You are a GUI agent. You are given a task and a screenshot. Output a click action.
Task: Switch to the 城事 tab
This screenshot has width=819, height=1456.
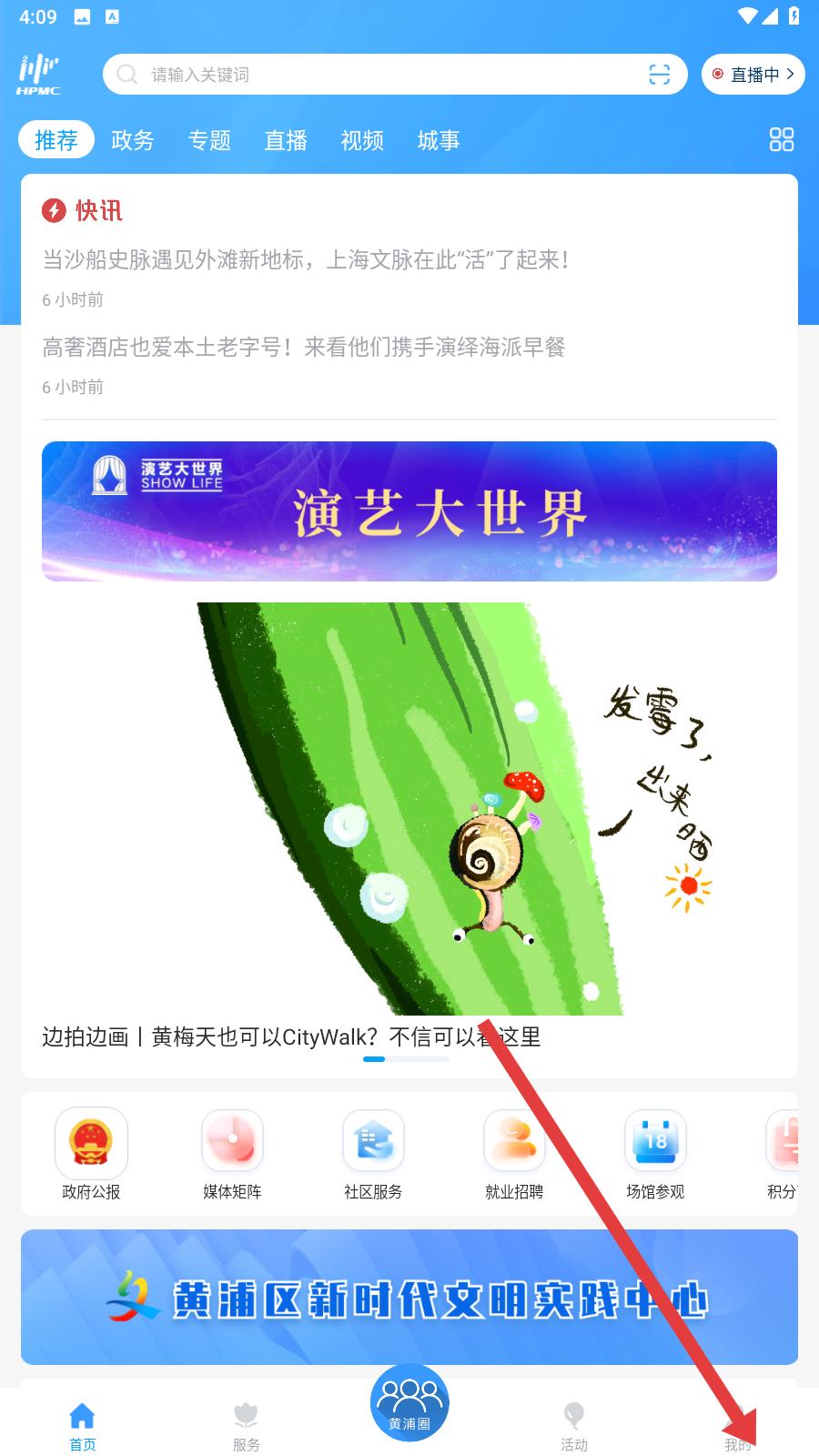439,140
